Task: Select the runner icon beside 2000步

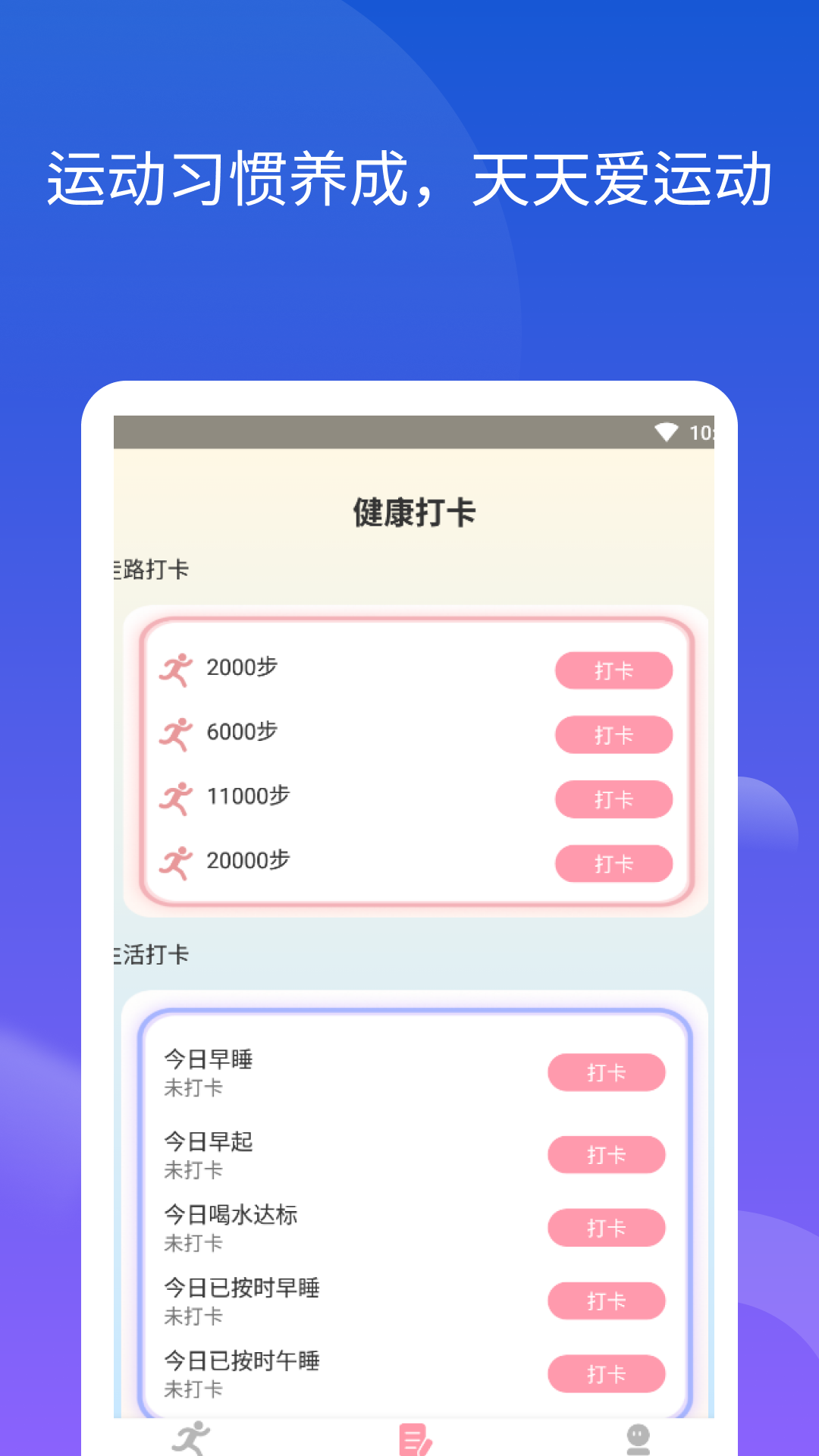Action: click(x=177, y=668)
